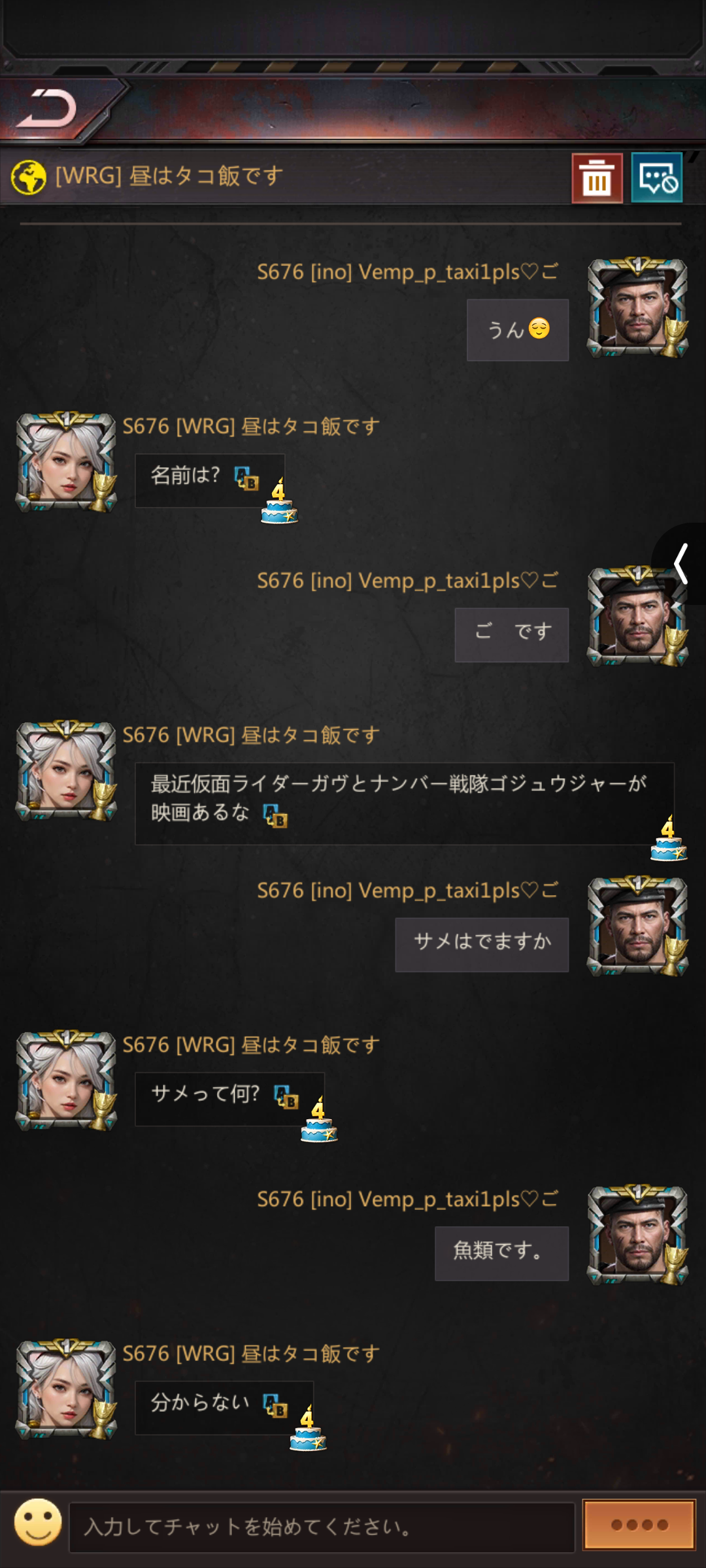Open the emoji smiley picker
This screenshot has height=1568, width=706.
pos(38,1523)
